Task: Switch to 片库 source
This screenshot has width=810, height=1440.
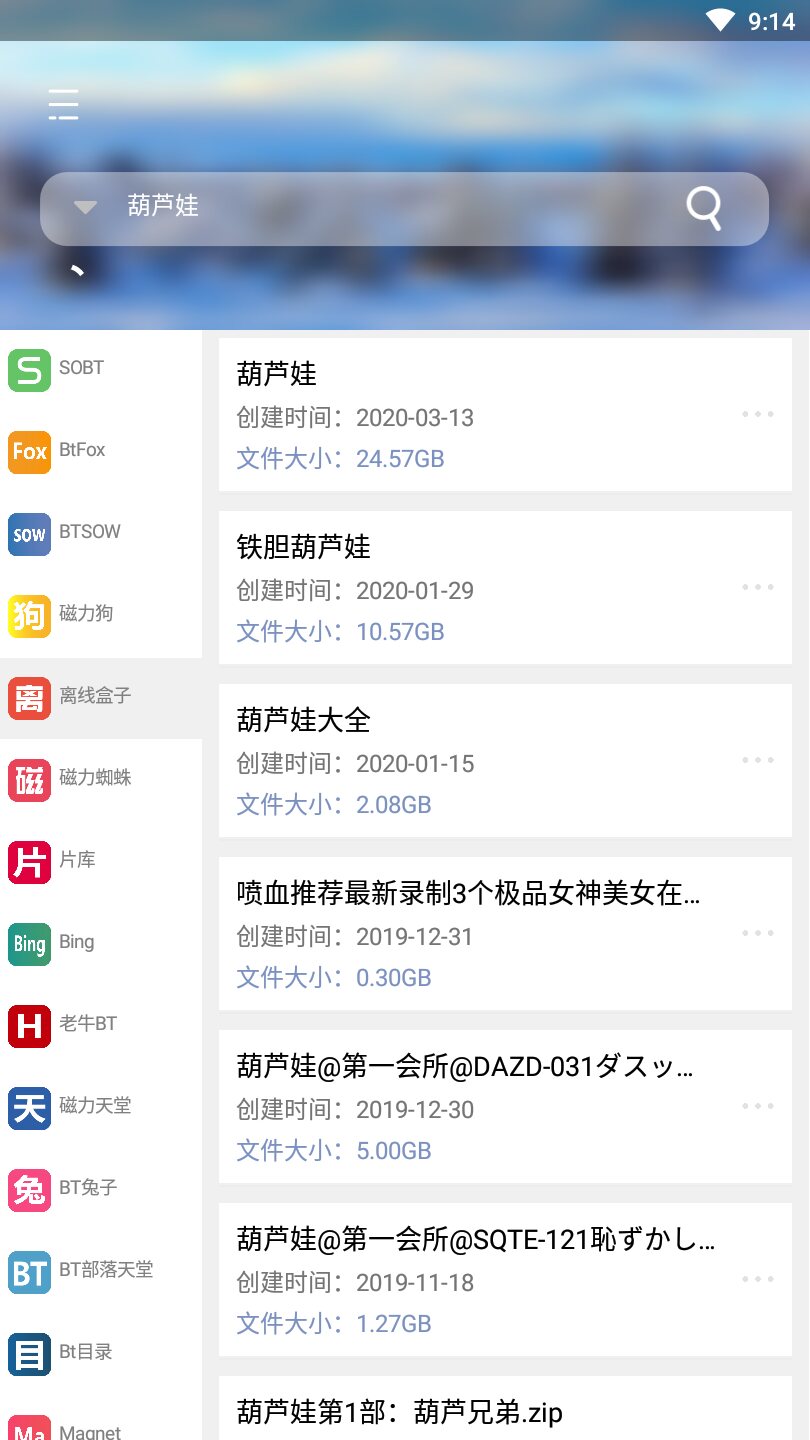Action: pos(100,861)
